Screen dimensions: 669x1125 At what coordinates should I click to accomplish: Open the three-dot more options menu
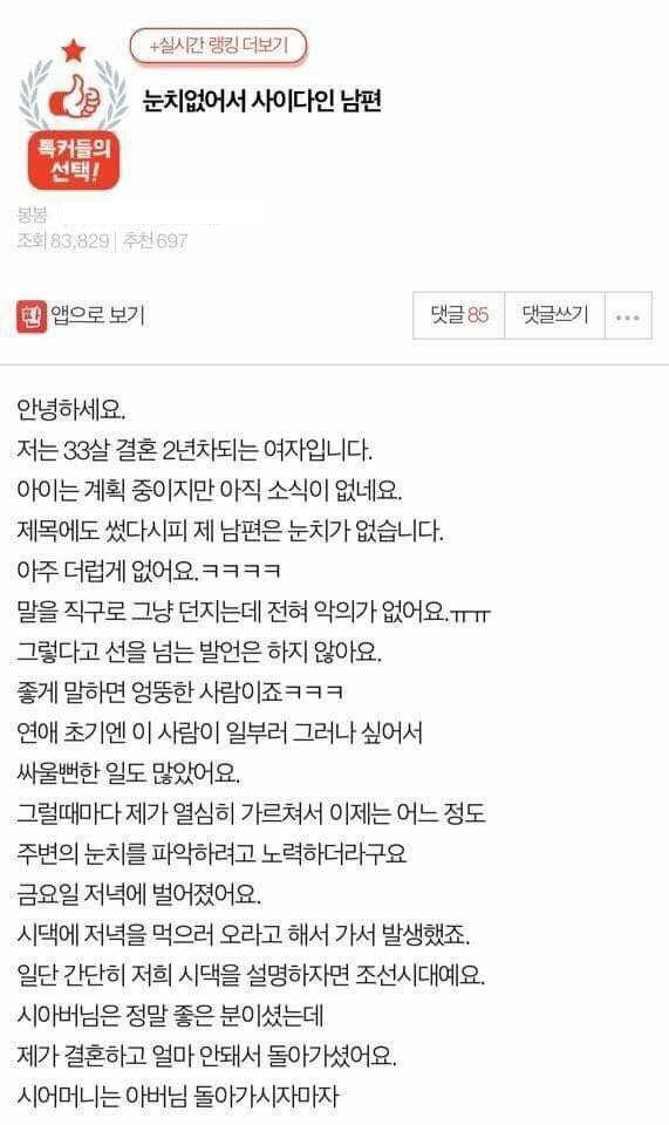(627, 317)
